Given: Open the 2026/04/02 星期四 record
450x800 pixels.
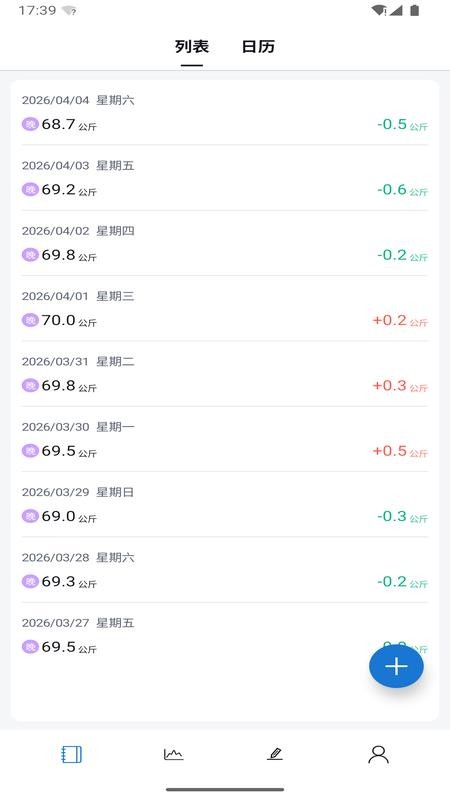Looking at the screenshot, I should tap(224, 243).
